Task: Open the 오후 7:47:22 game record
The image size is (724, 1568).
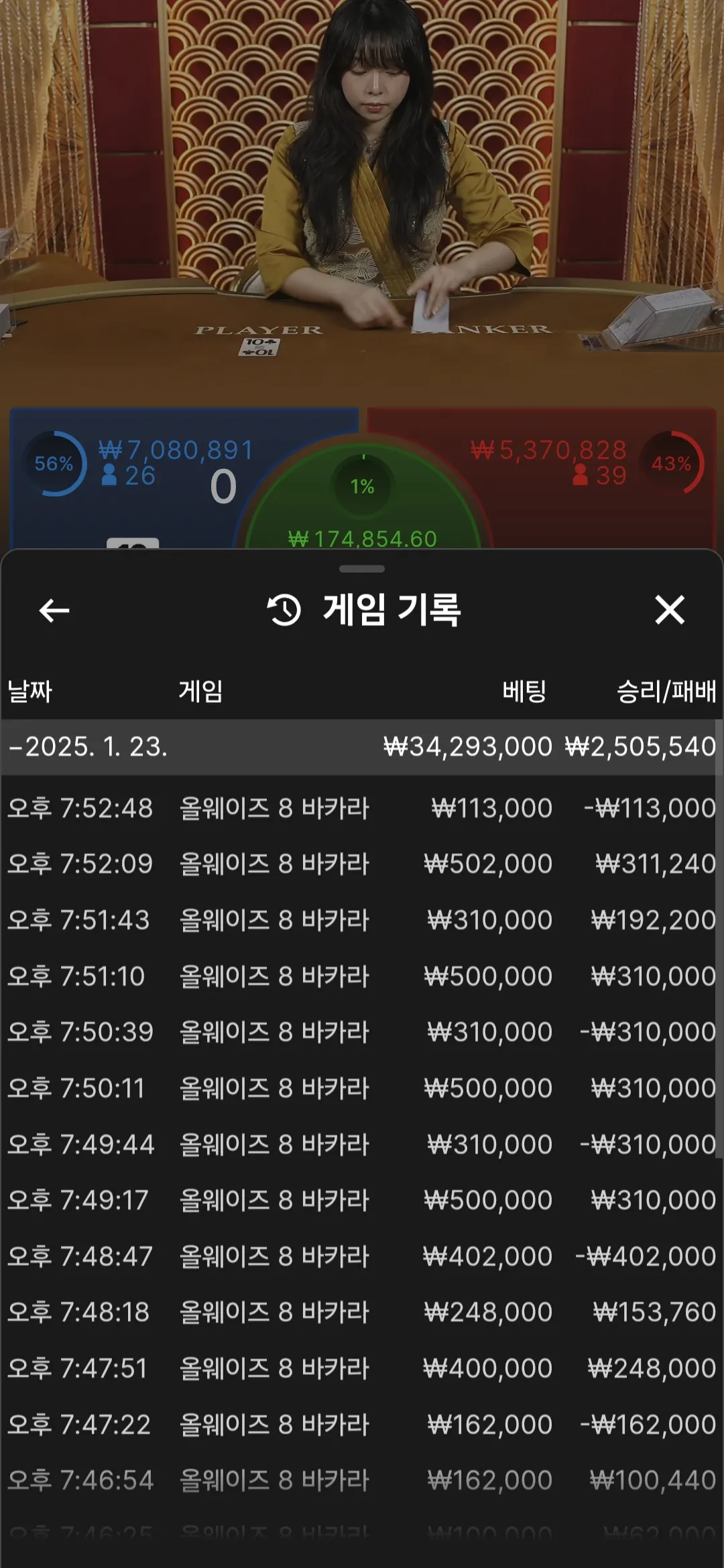Action: pos(362,1424)
